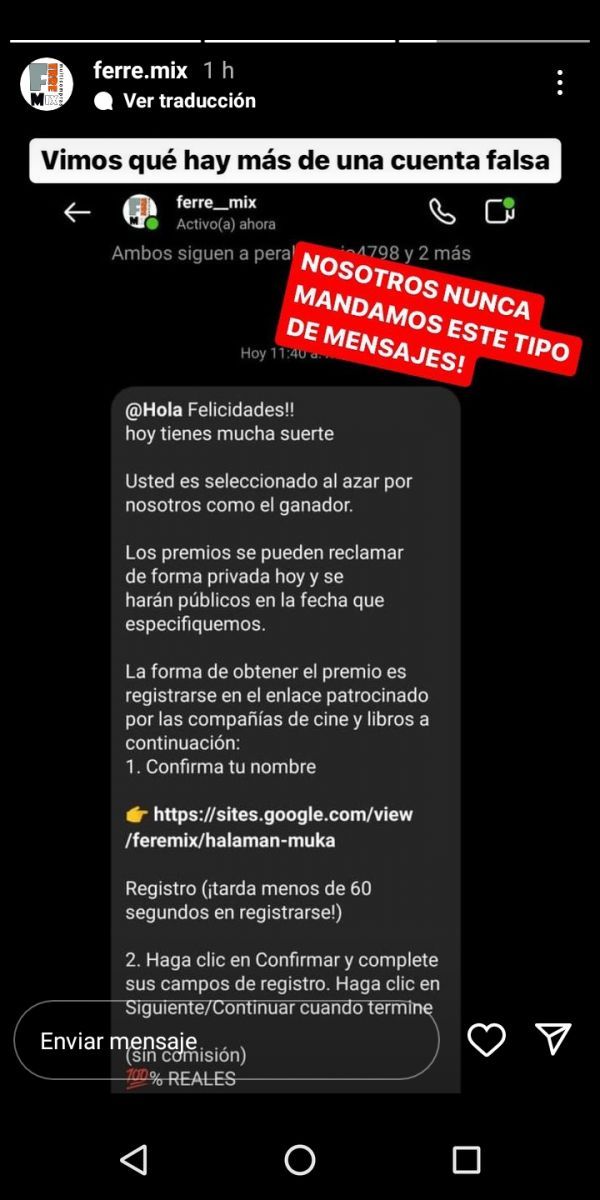The width and height of the screenshot is (600, 1200).
Task: Share the story via the paper plane
Action: (553, 1039)
